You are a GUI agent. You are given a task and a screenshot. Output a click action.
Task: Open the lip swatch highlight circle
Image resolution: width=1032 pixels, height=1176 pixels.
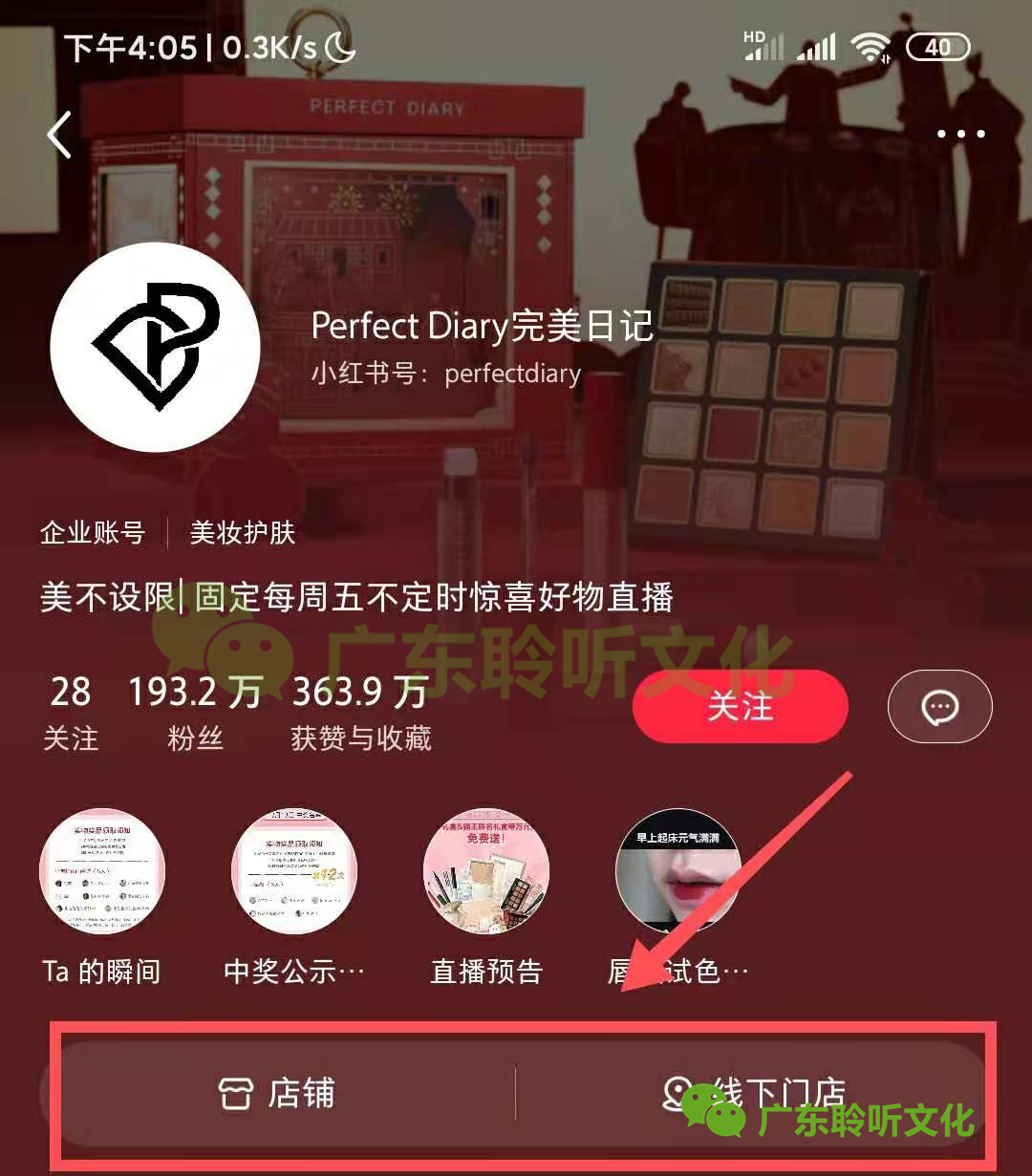[x=678, y=872]
